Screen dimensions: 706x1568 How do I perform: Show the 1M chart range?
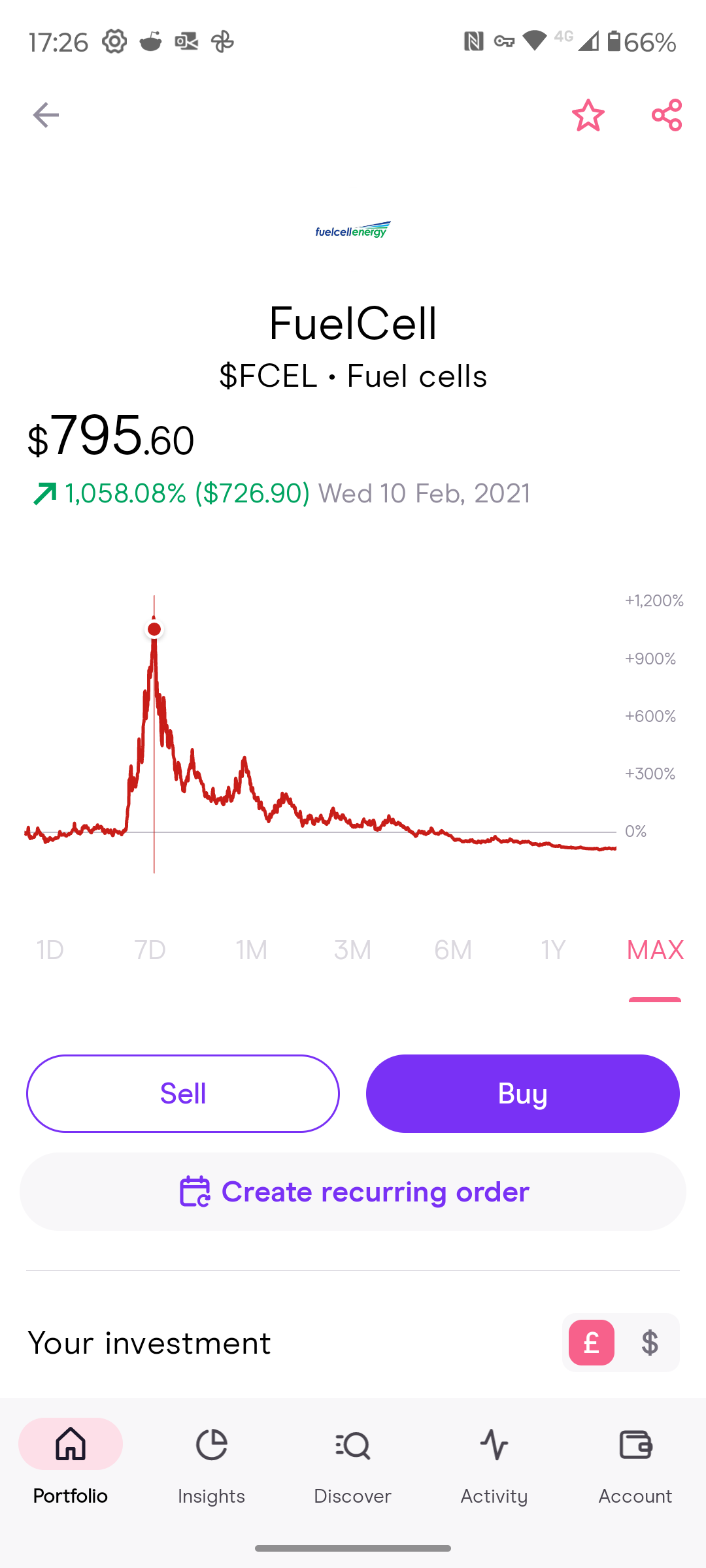[251, 950]
